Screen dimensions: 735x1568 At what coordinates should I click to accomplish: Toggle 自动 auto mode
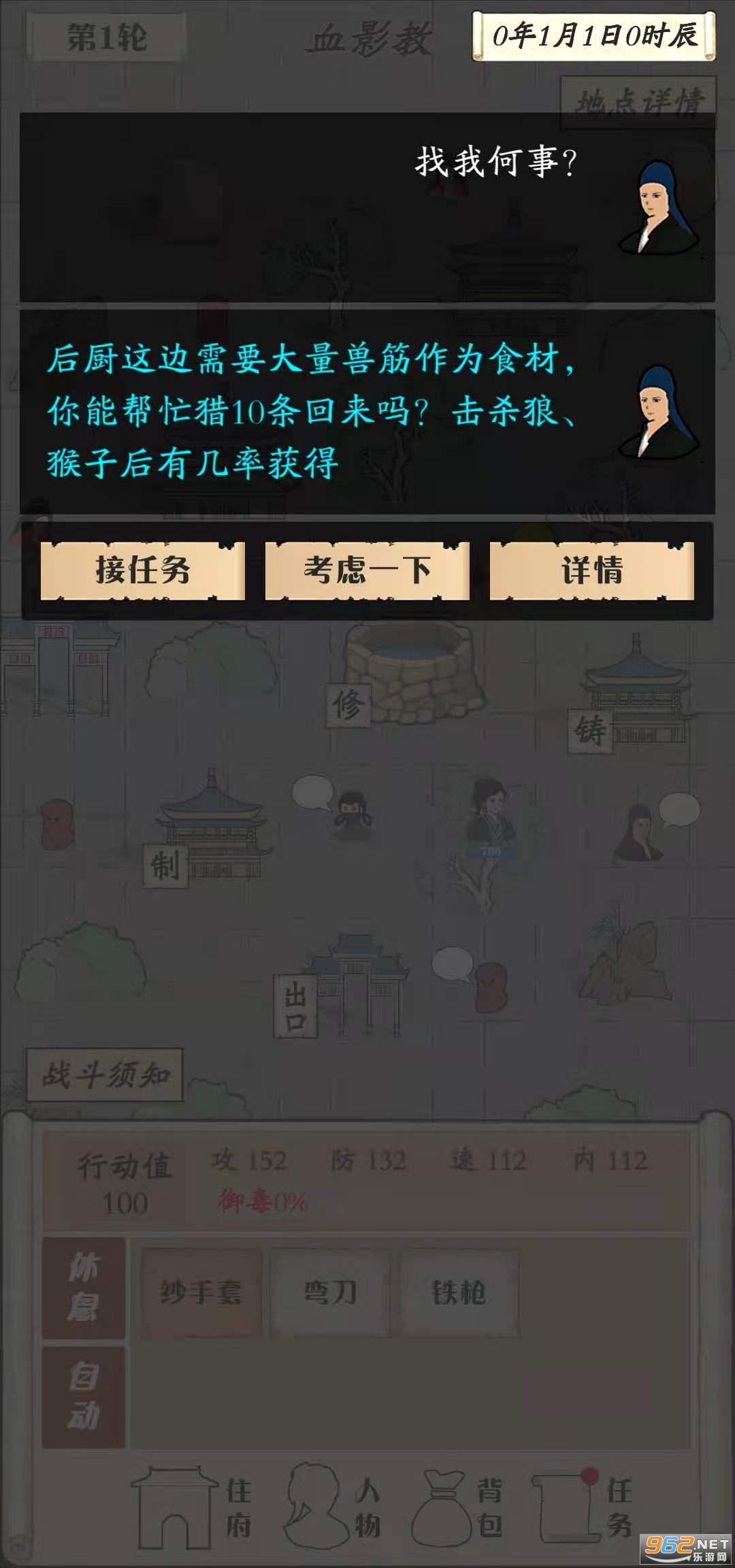pos(84,1397)
